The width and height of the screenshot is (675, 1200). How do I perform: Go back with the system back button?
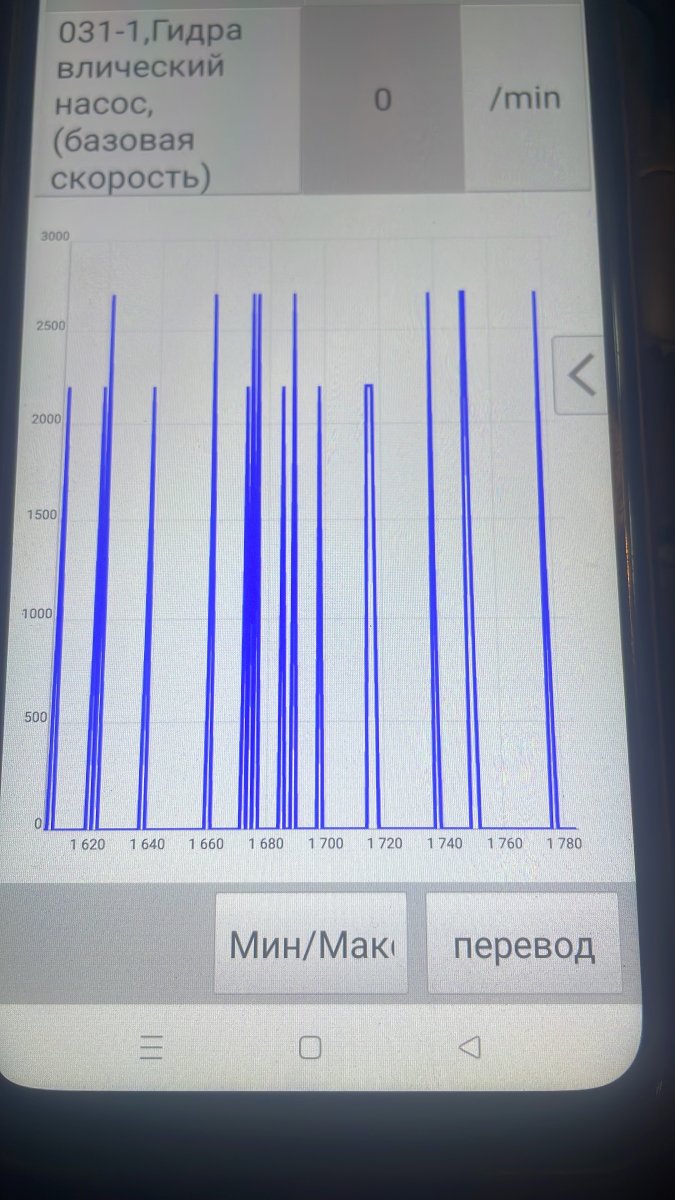click(x=468, y=1047)
